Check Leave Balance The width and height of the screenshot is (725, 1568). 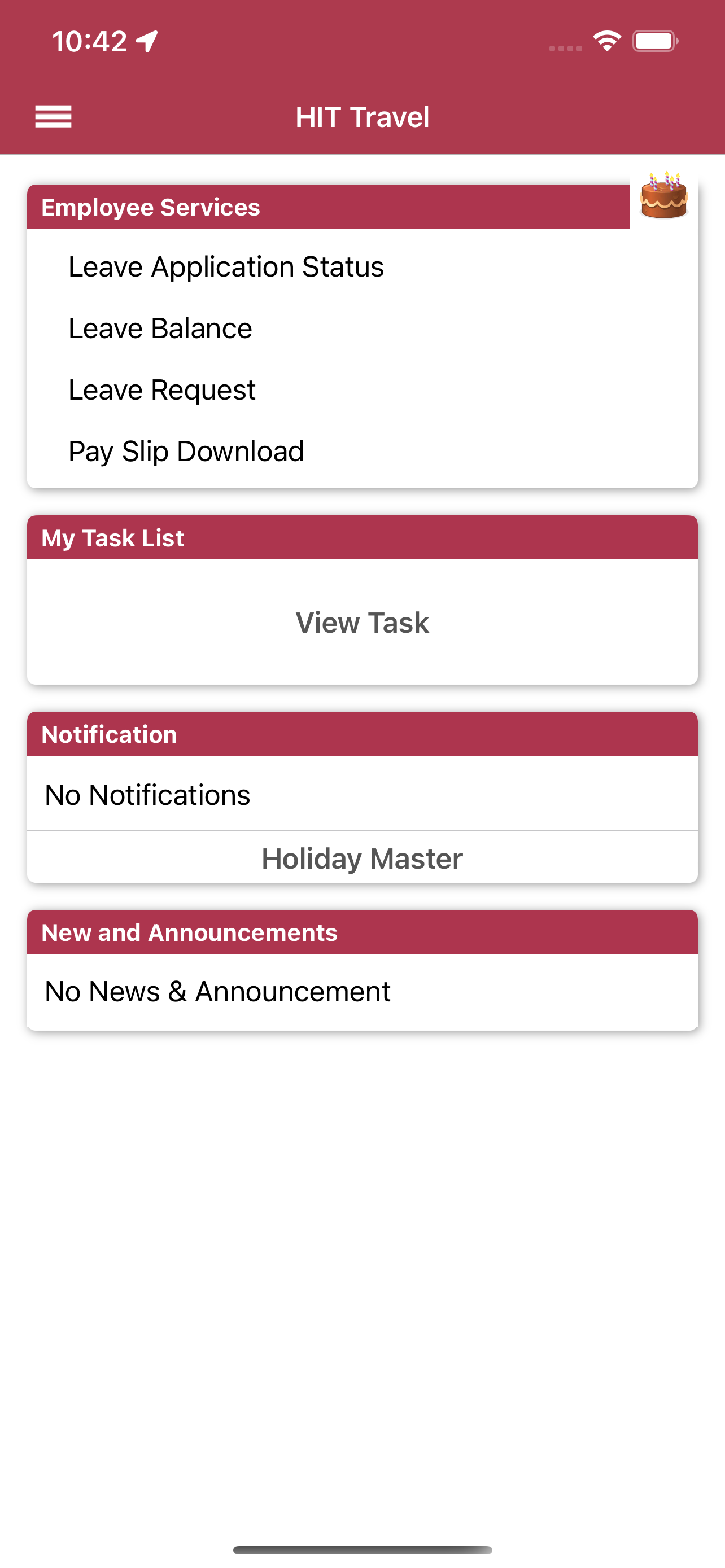click(160, 328)
